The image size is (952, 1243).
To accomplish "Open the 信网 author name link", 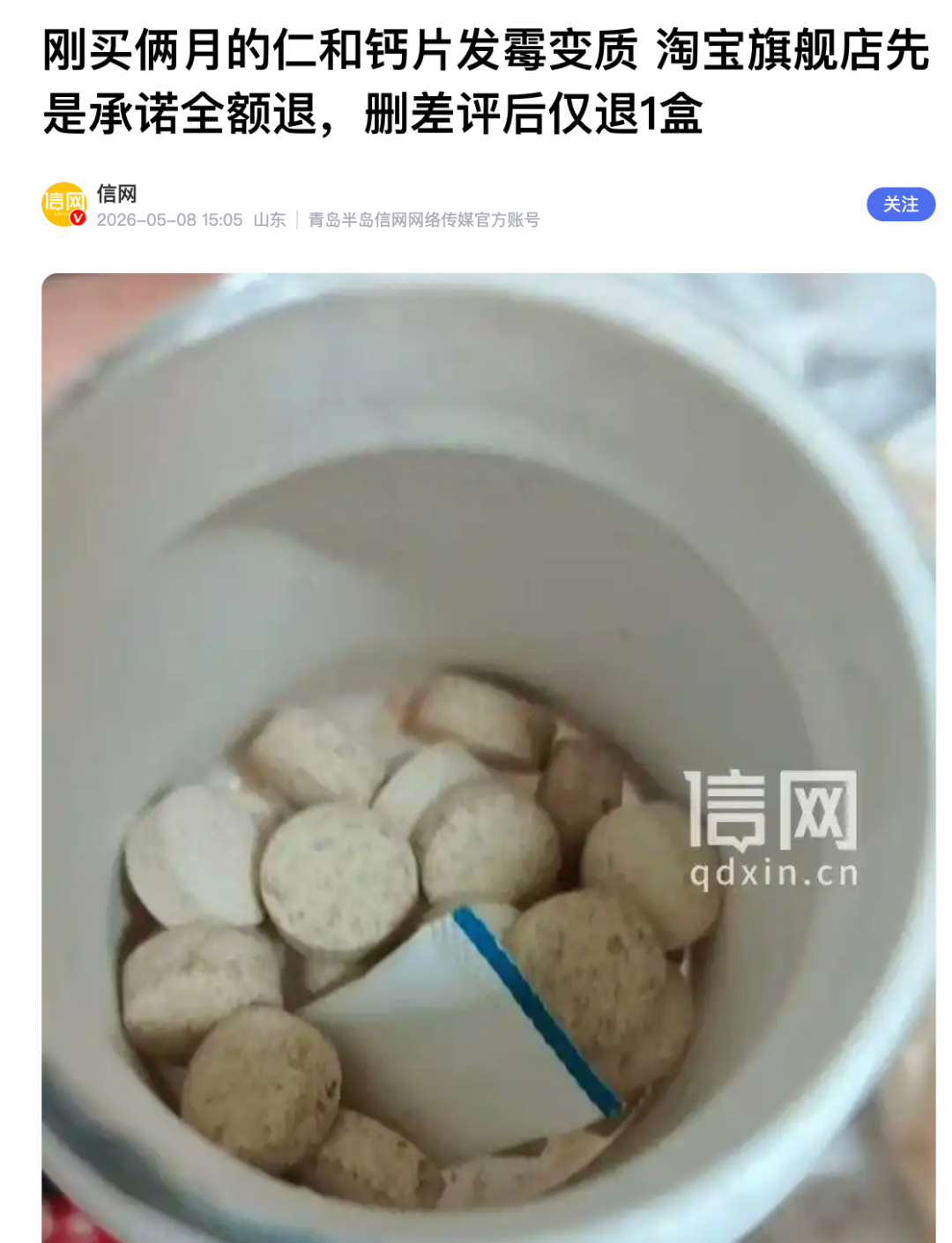I will pos(116,193).
